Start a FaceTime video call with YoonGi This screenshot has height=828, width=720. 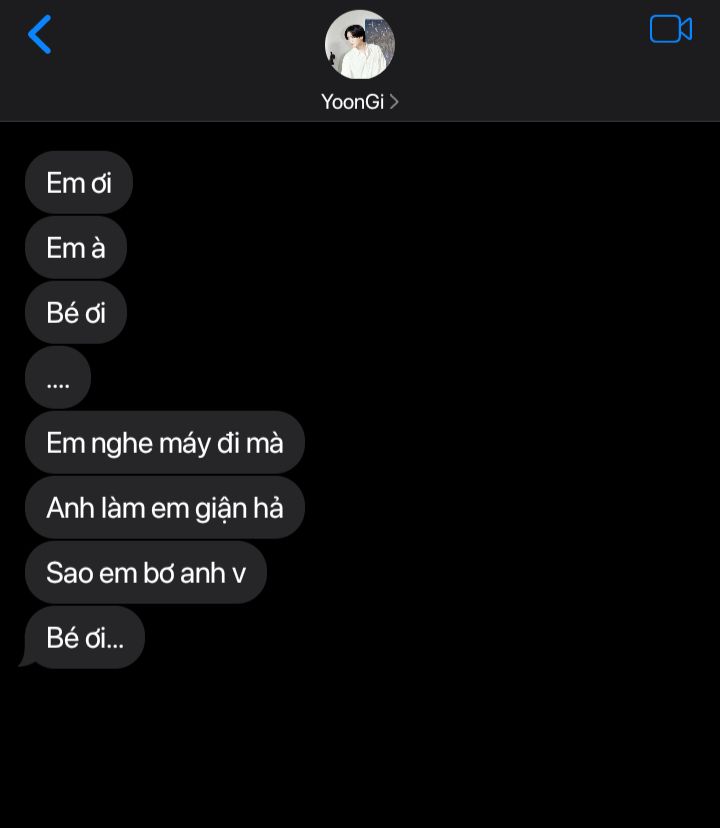pos(670,29)
